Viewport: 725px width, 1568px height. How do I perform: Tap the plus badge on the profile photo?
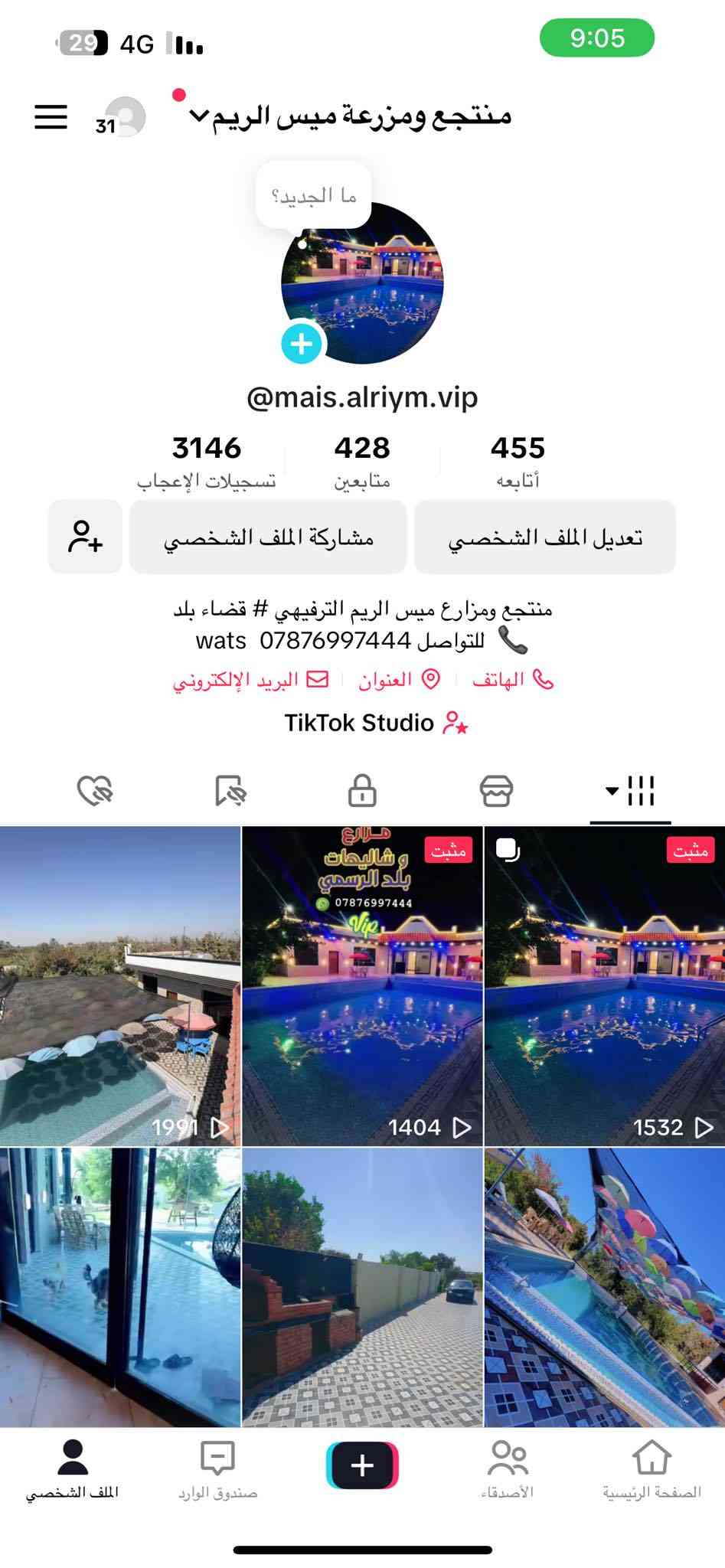click(302, 344)
